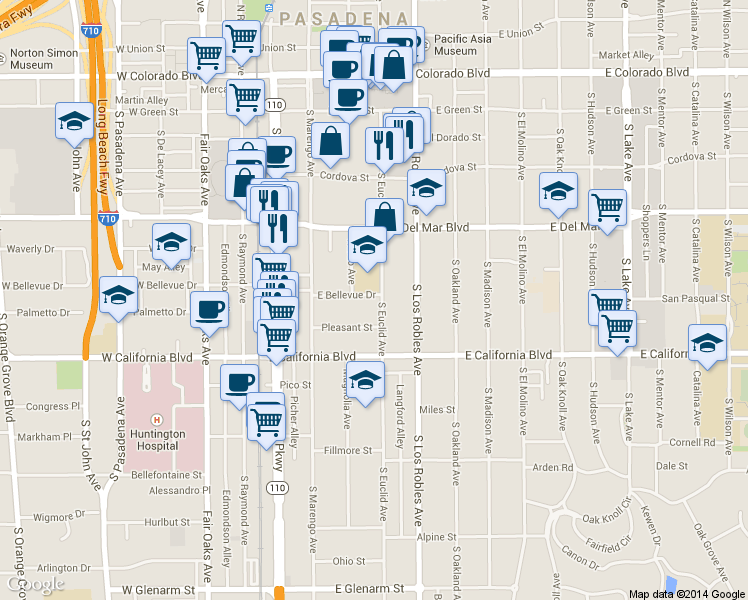Select the school marker on St John Ave
748x600 pixels.
click(x=74, y=123)
